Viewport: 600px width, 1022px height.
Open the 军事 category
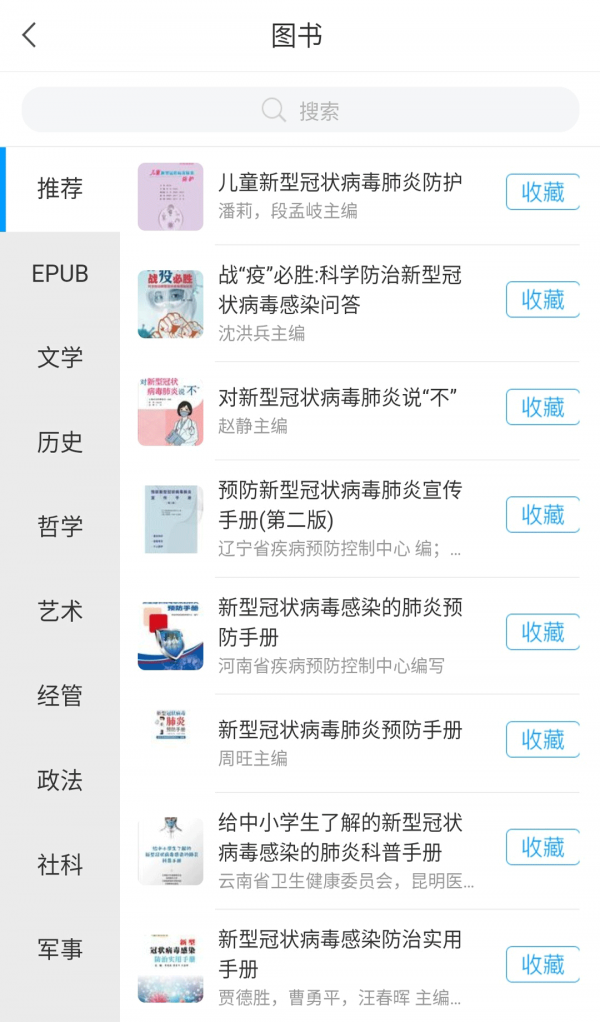click(60, 949)
